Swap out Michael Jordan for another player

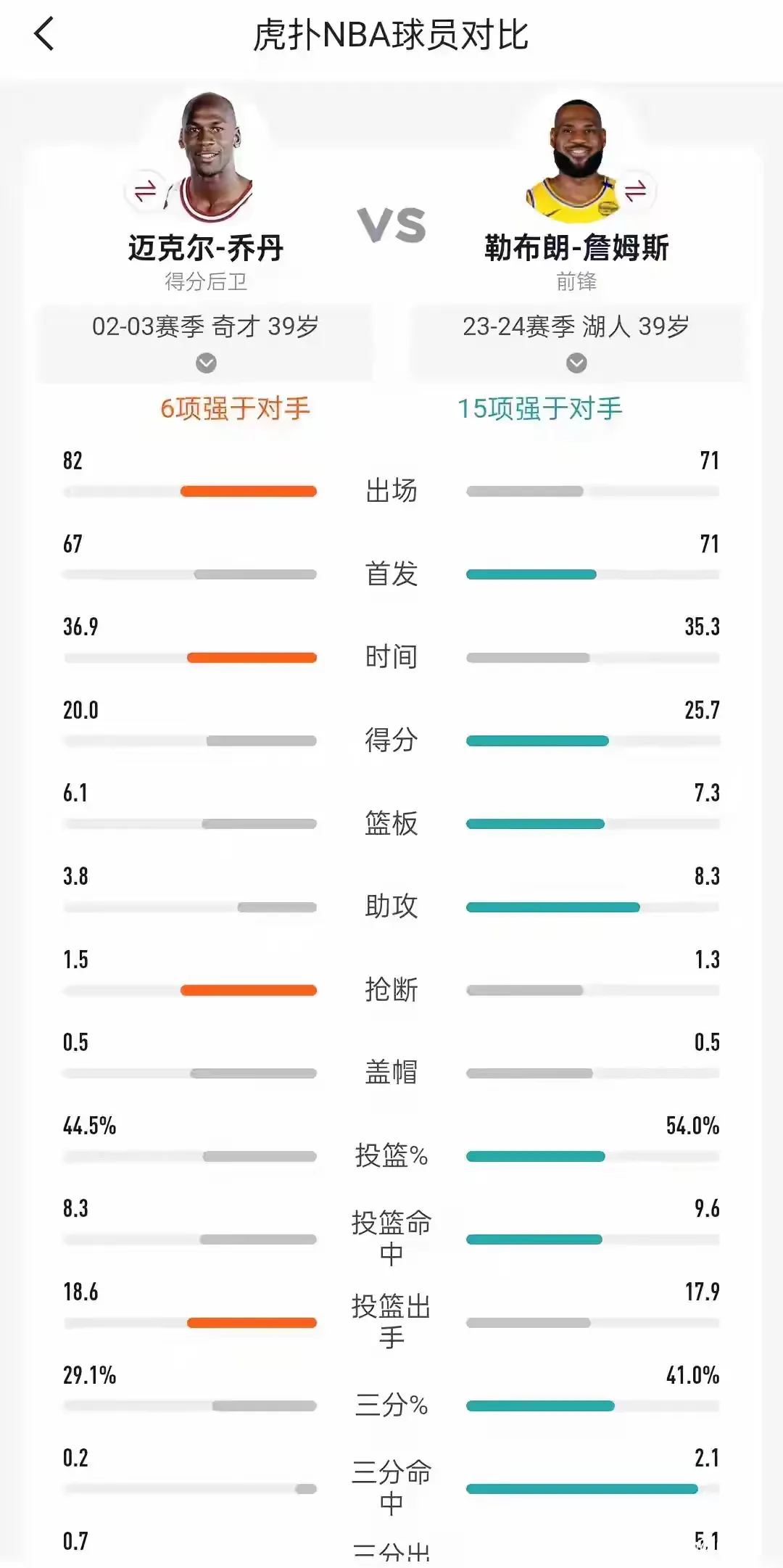pos(146,191)
